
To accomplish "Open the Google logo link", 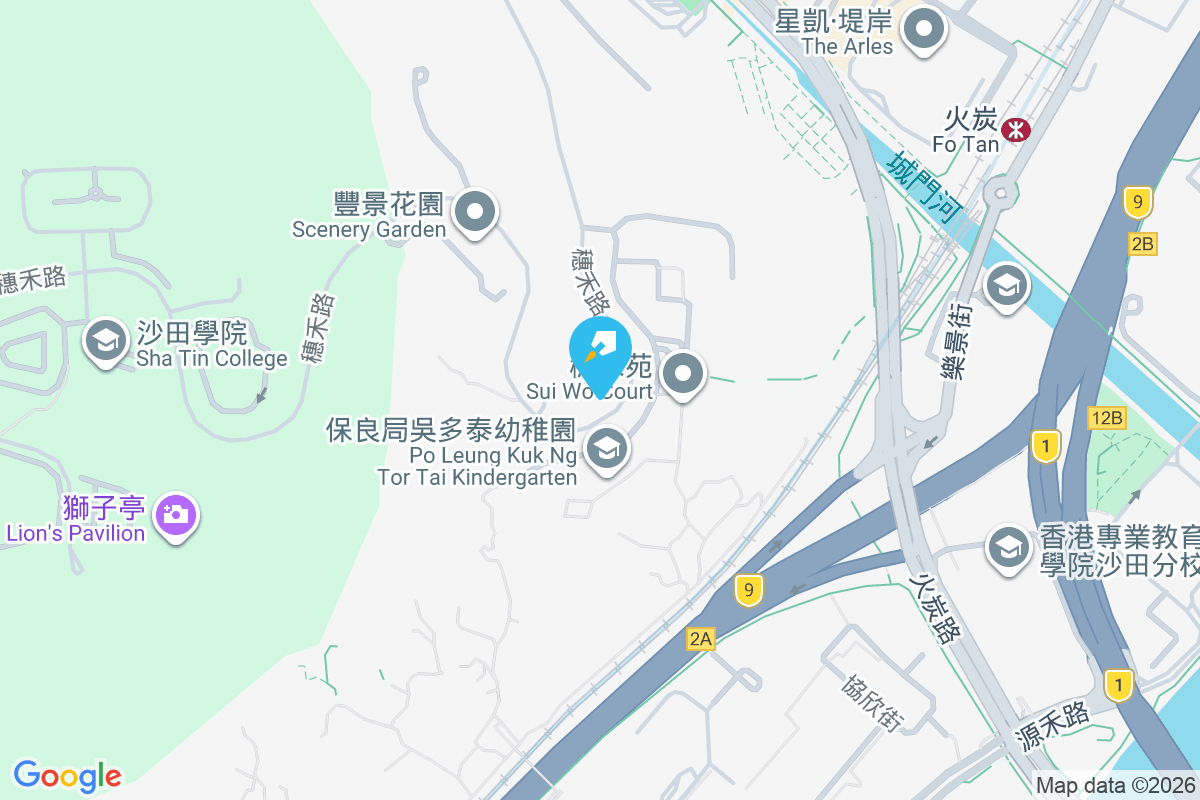I will click(x=67, y=776).
